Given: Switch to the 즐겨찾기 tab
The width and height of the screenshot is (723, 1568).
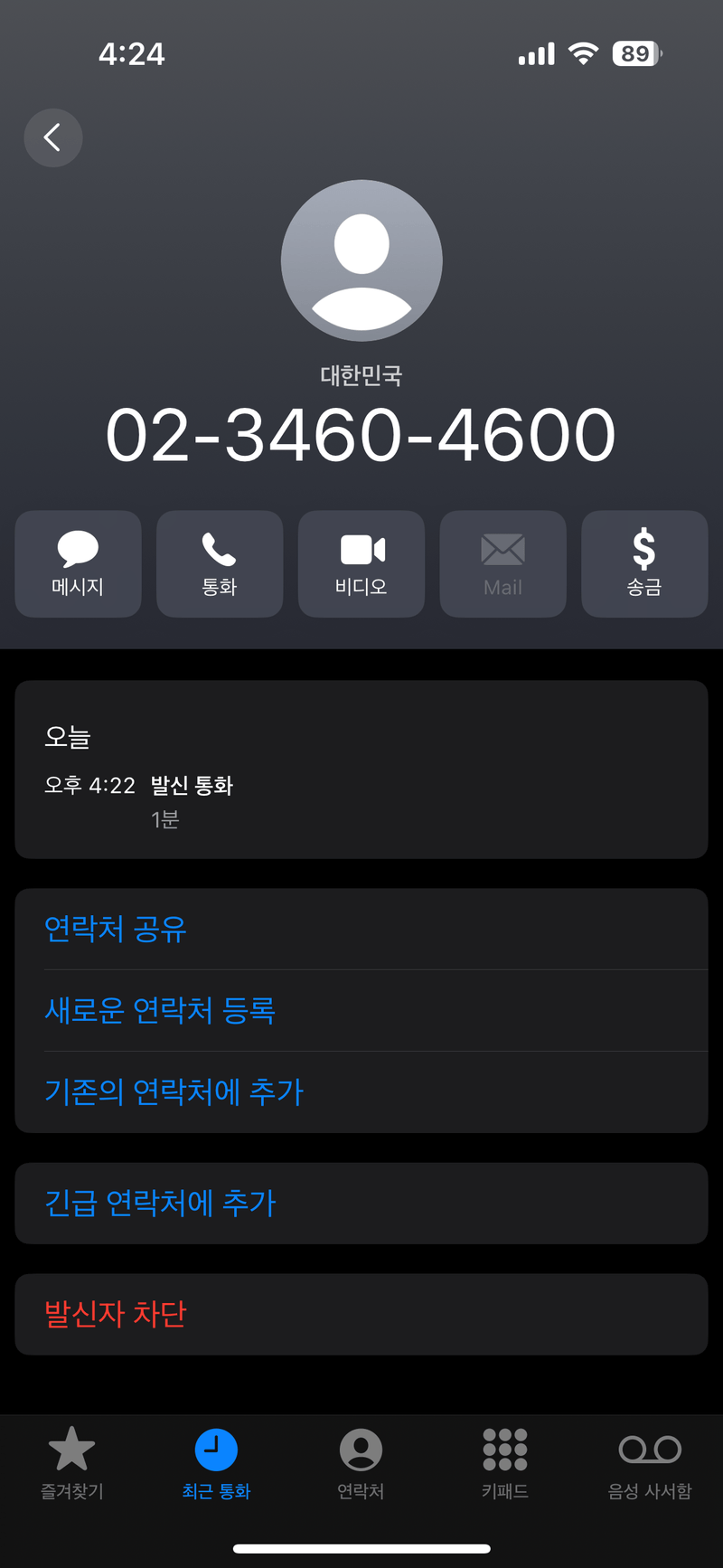Looking at the screenshot, I should (x=72, y=1463).
